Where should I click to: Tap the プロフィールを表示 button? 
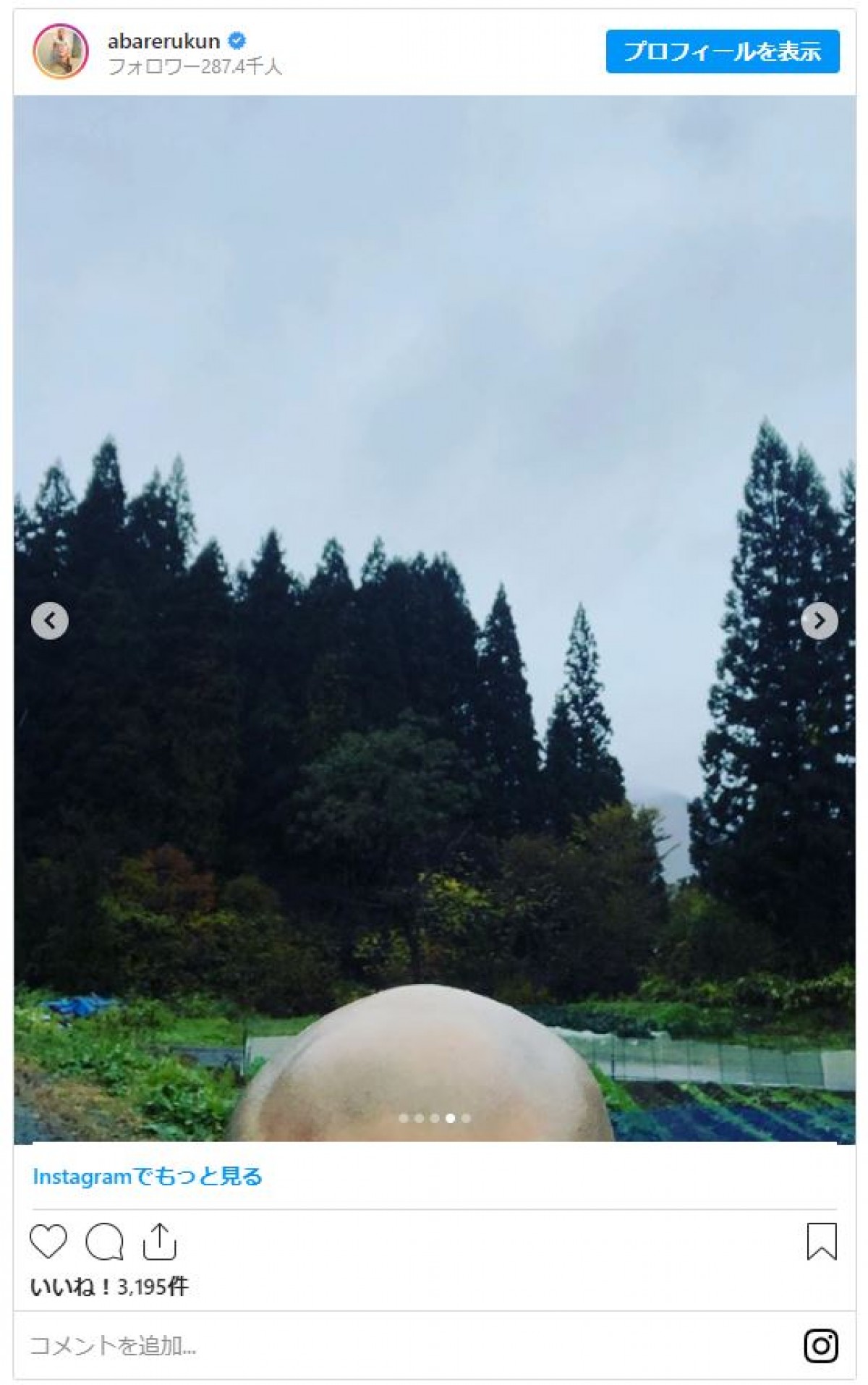tap(722, 51)
